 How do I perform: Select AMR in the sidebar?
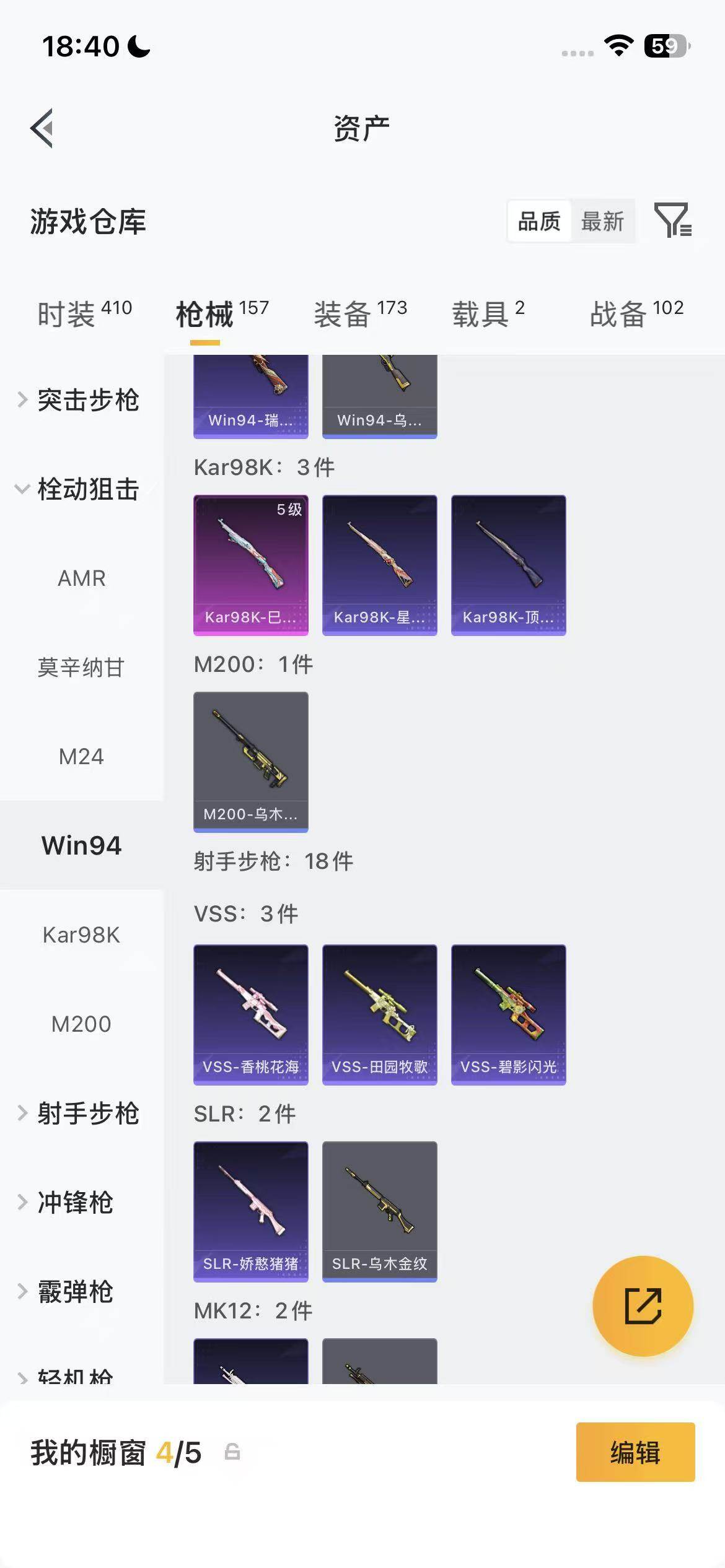click(x=81, y=578)
